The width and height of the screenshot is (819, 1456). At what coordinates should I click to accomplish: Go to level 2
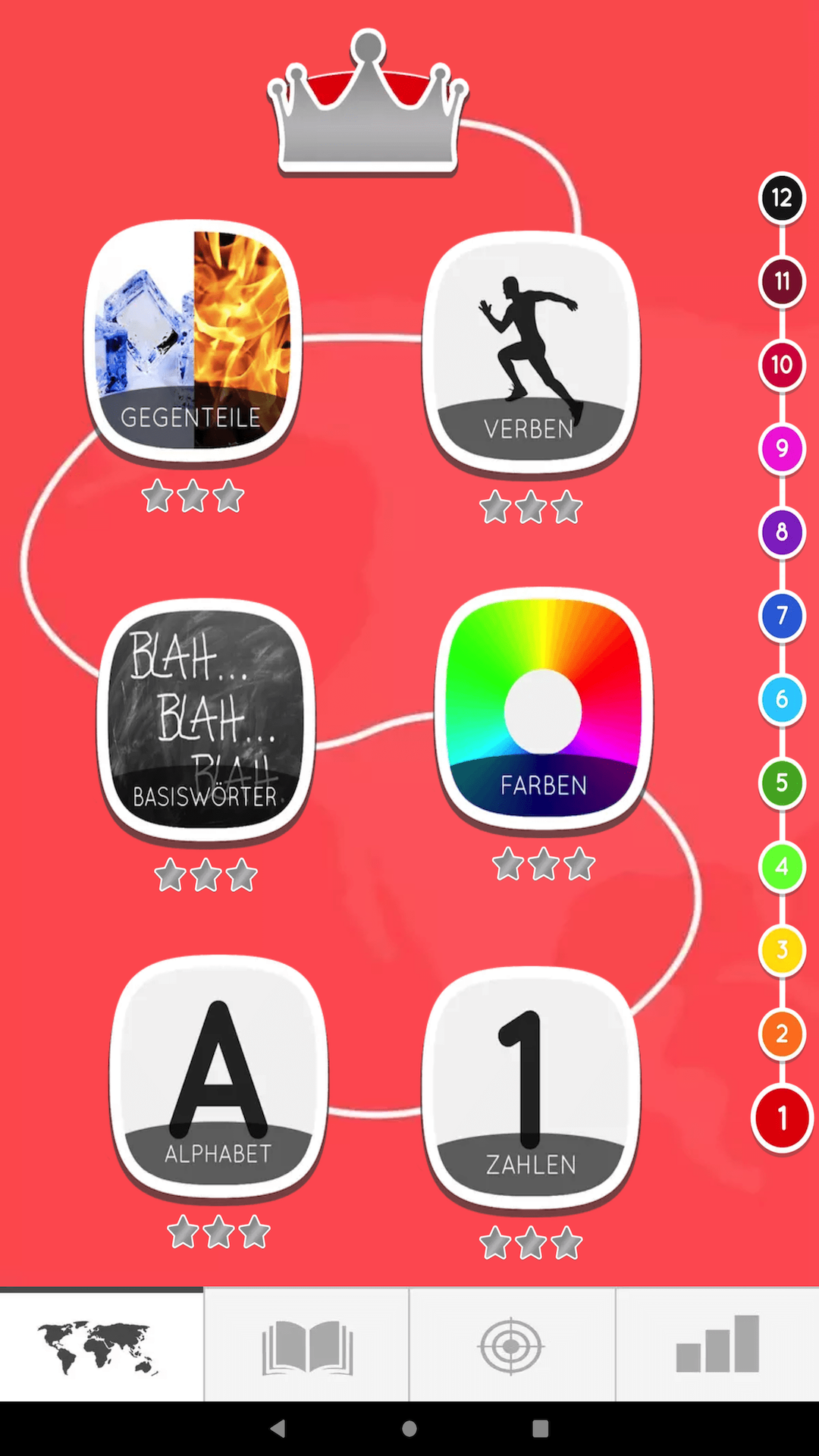click(782, 1034)
